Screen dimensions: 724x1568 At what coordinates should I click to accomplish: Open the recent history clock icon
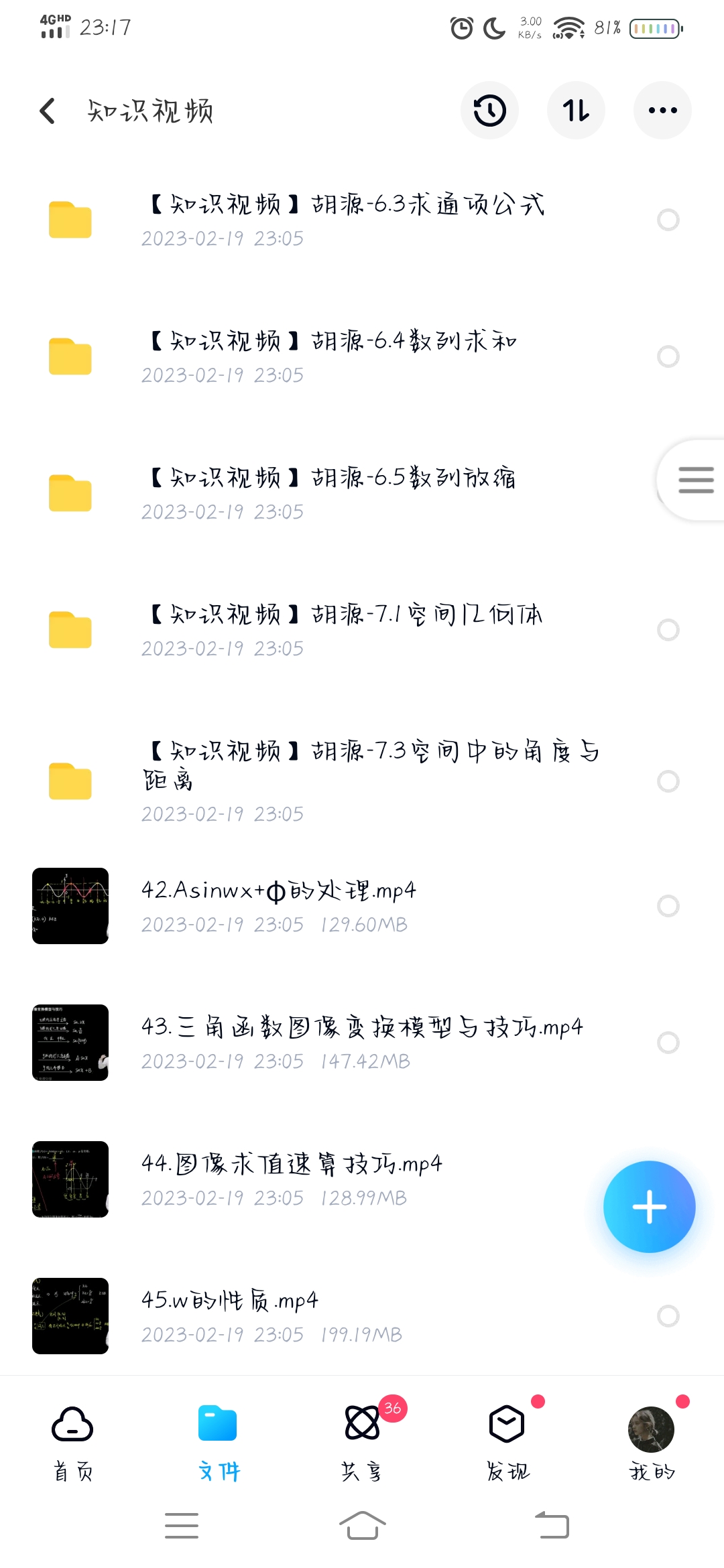[x=489, y=111]
